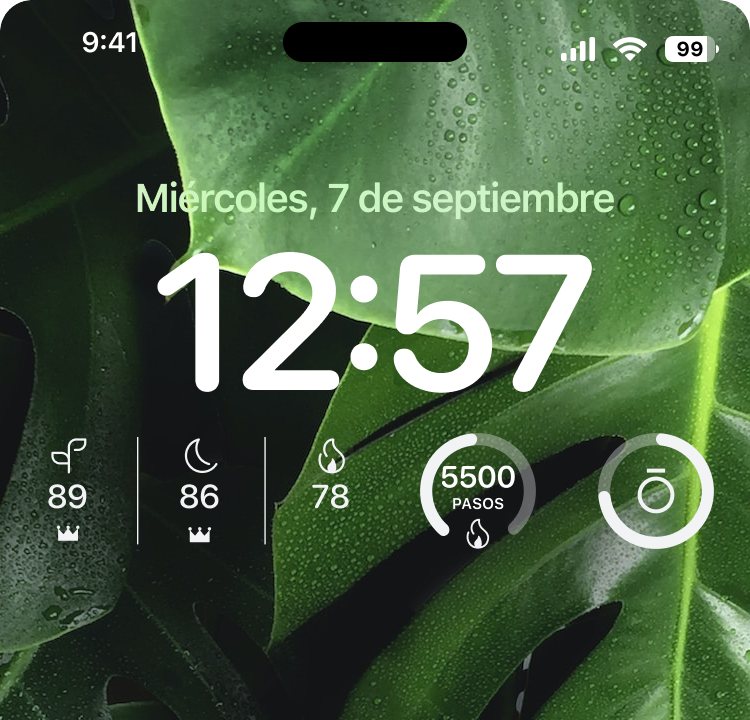This screenshot has width=750, height=720.
Task: Open the stopwatch ring widget
Action: (x=656, y=491)
